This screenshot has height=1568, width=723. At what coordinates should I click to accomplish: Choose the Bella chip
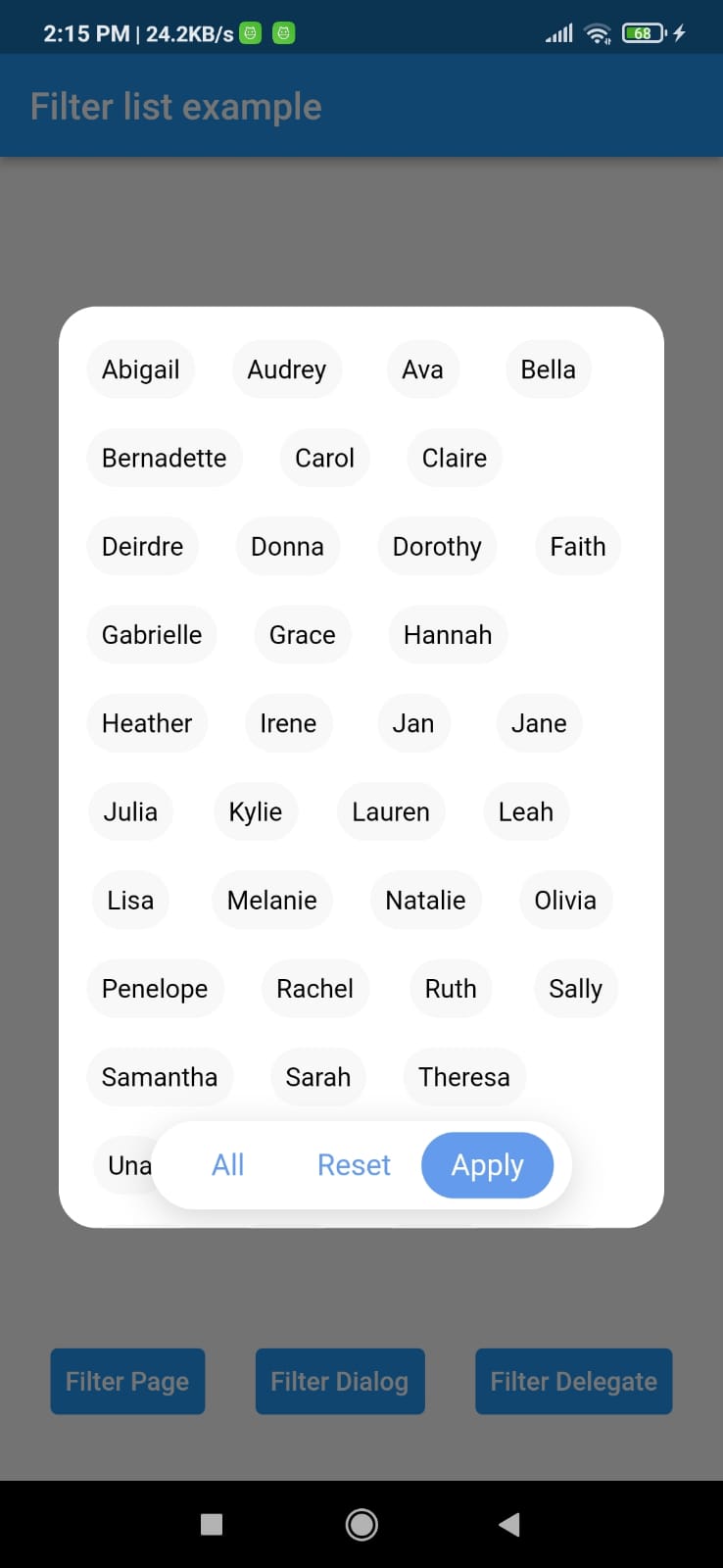point(548,369)
